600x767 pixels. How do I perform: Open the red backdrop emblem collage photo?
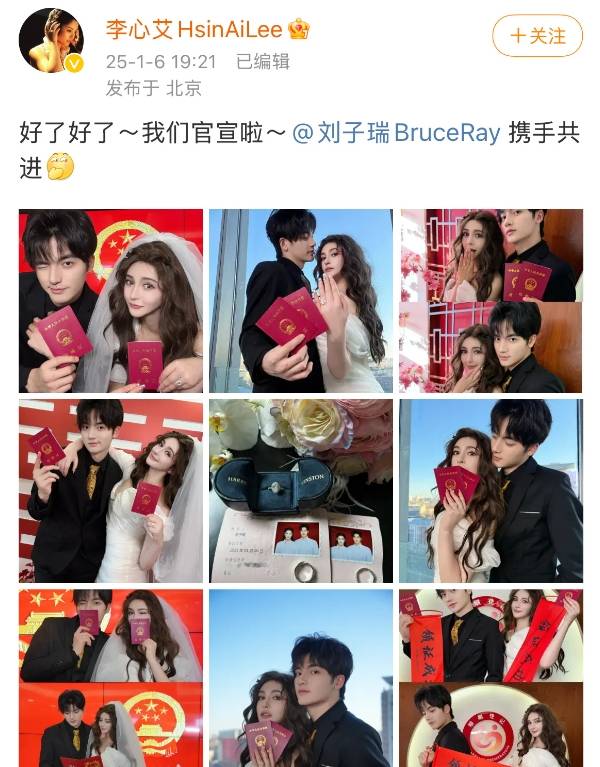[x=111, y=678]
